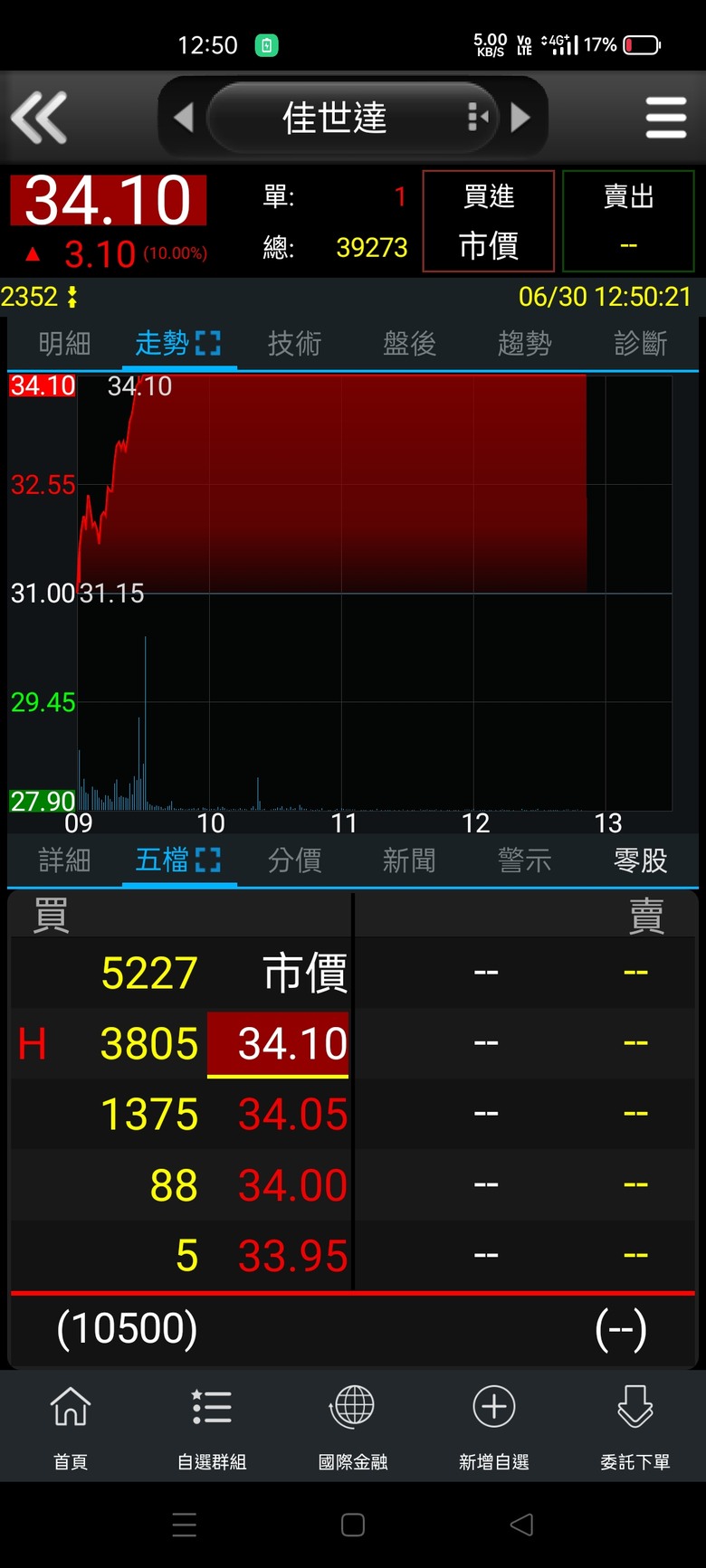Select the 技術 chart tab
706x1568 pixels.
294,344
